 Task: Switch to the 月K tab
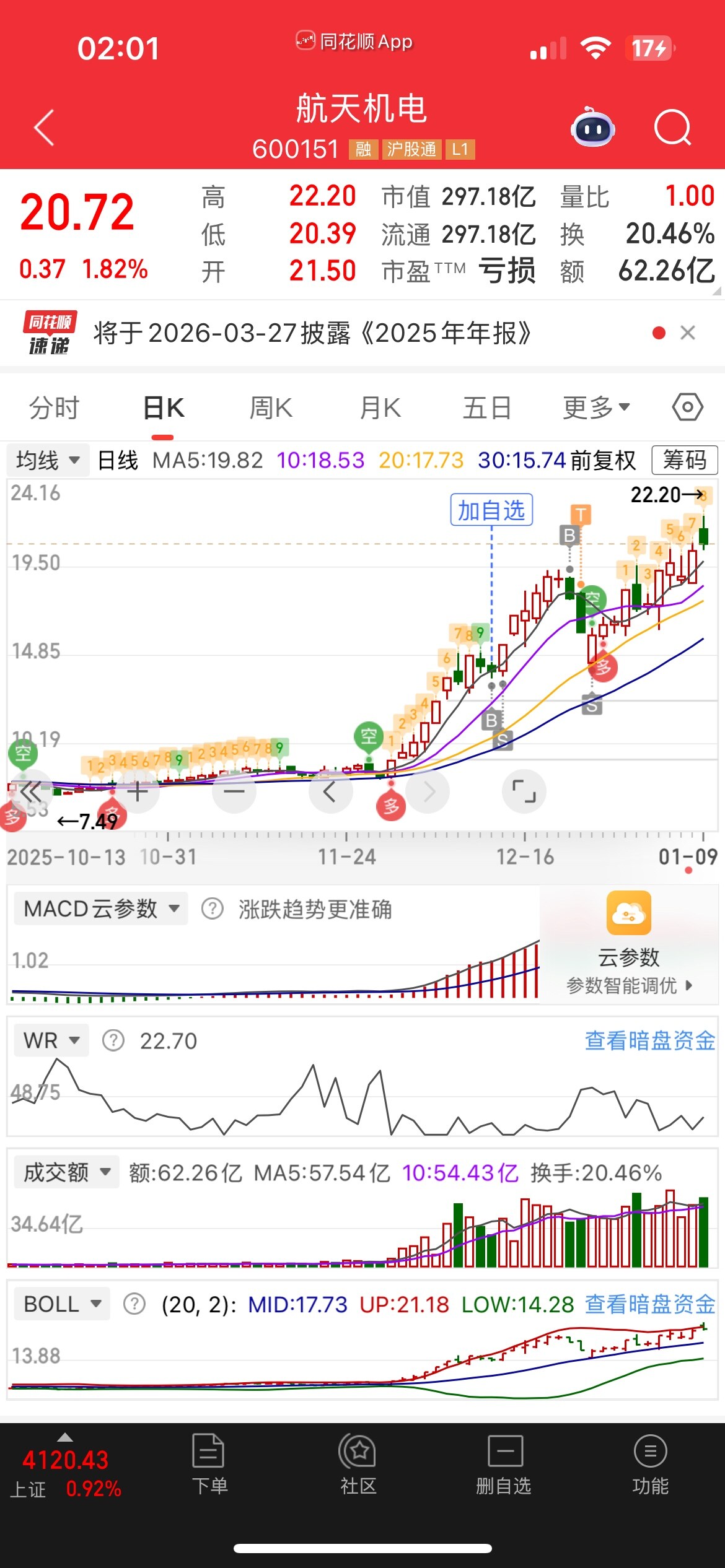point(380,408)
